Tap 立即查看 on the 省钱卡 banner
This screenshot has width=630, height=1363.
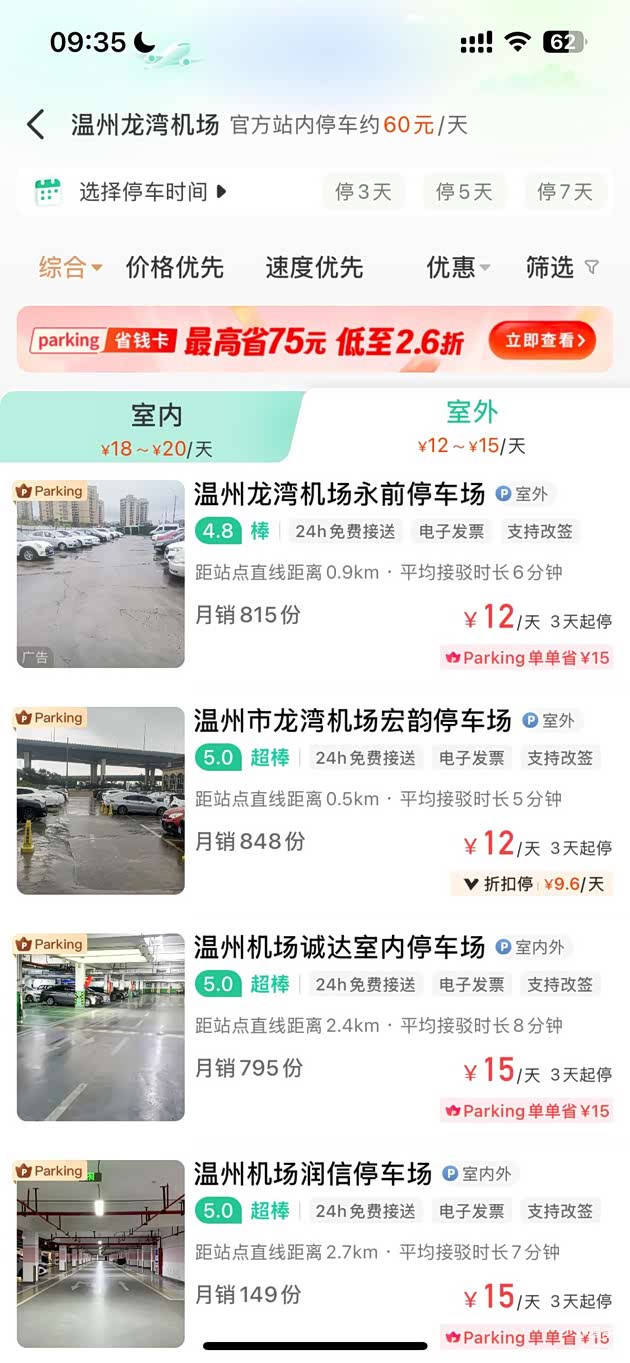(x=542, y=341)
